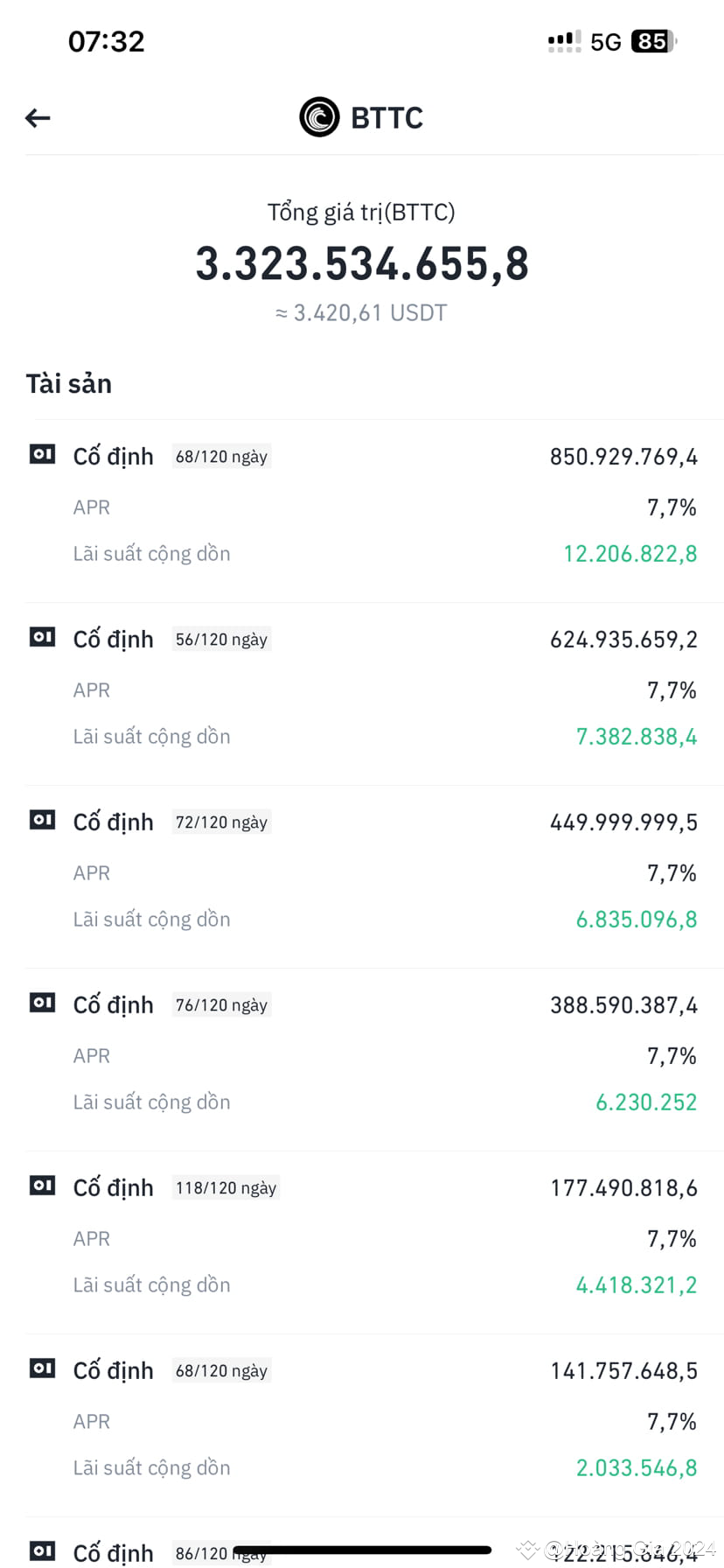Select the bottom 86/120 ngày product icon
Viewport: 724px width, 1568px height.
point(41,1550)
